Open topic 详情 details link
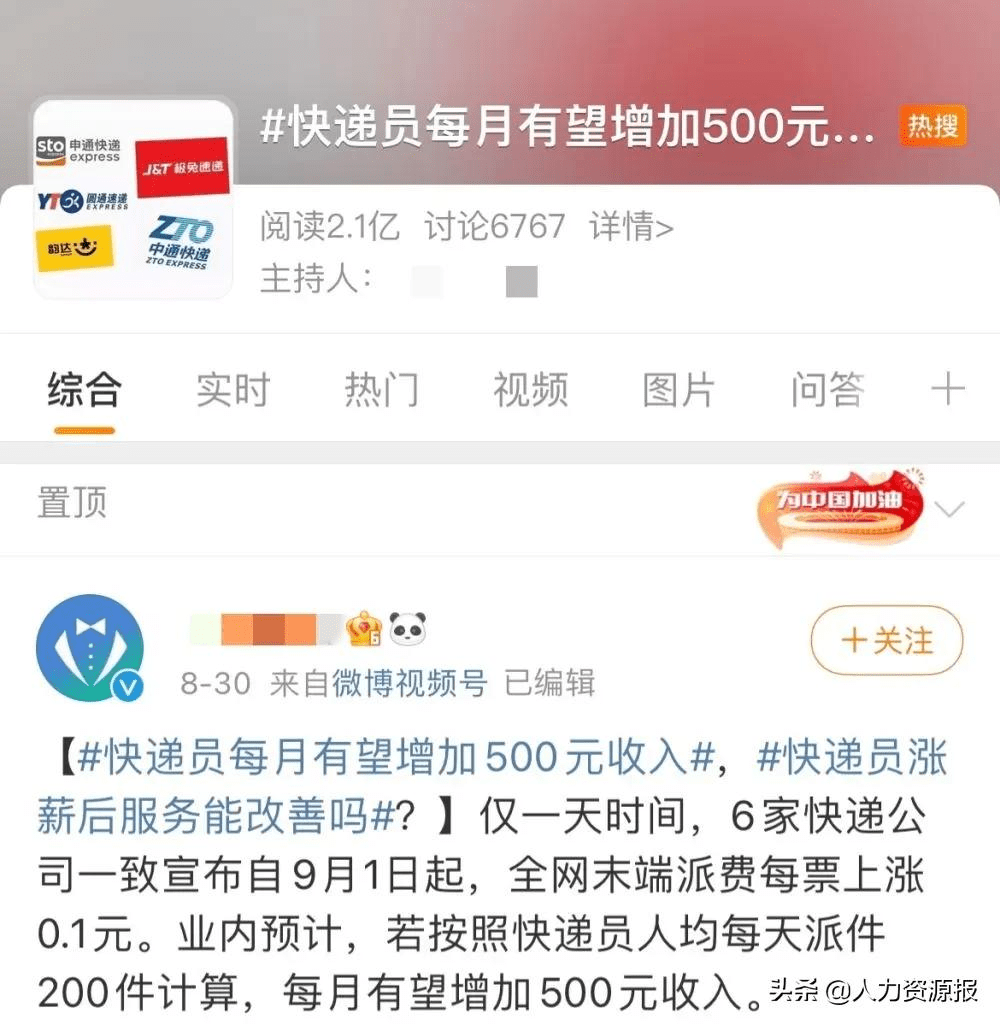Viewport: 1000px width, 1025px height. coord(630,227)
